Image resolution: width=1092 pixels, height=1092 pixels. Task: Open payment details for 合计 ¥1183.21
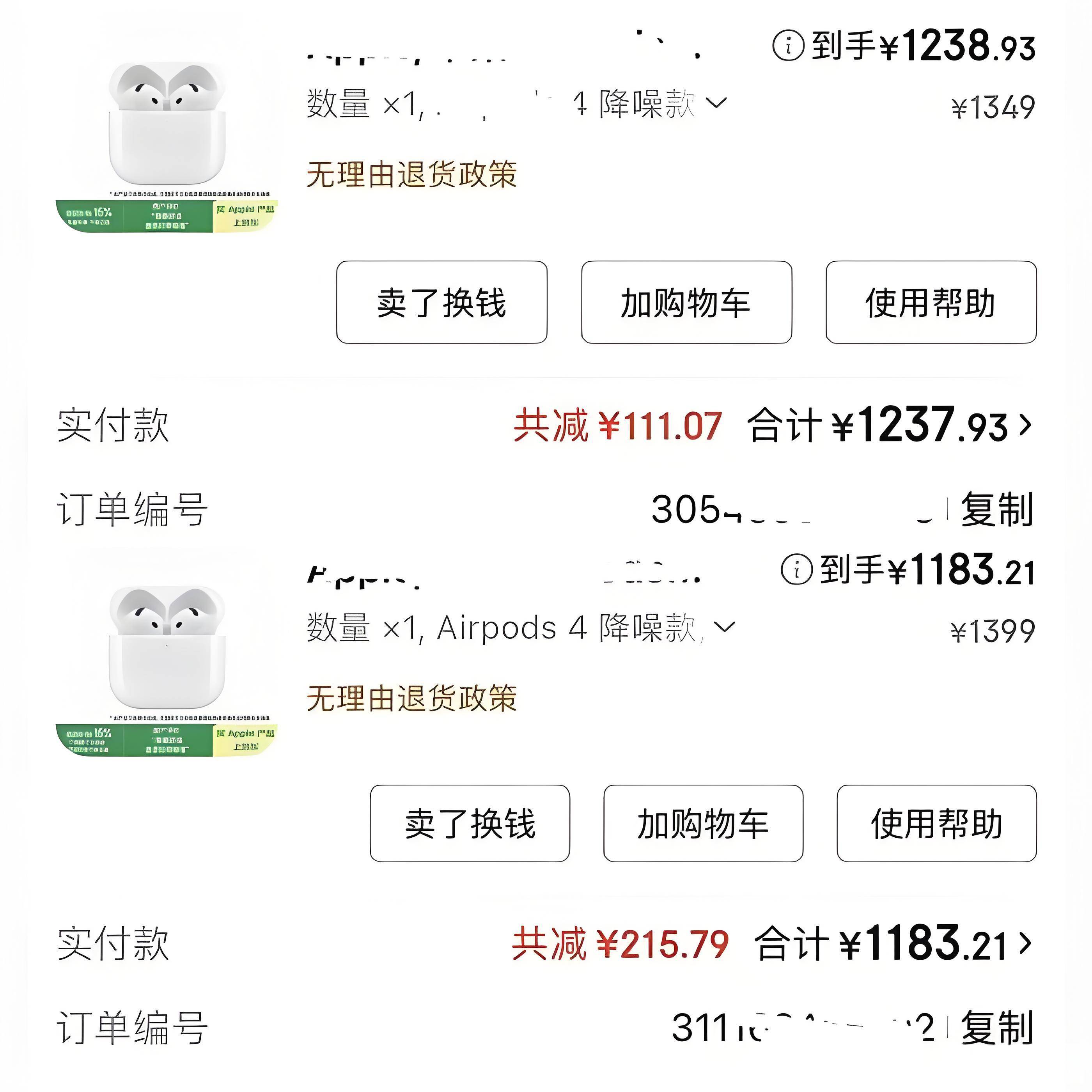pyautogui.click(x=1025, y=943)
